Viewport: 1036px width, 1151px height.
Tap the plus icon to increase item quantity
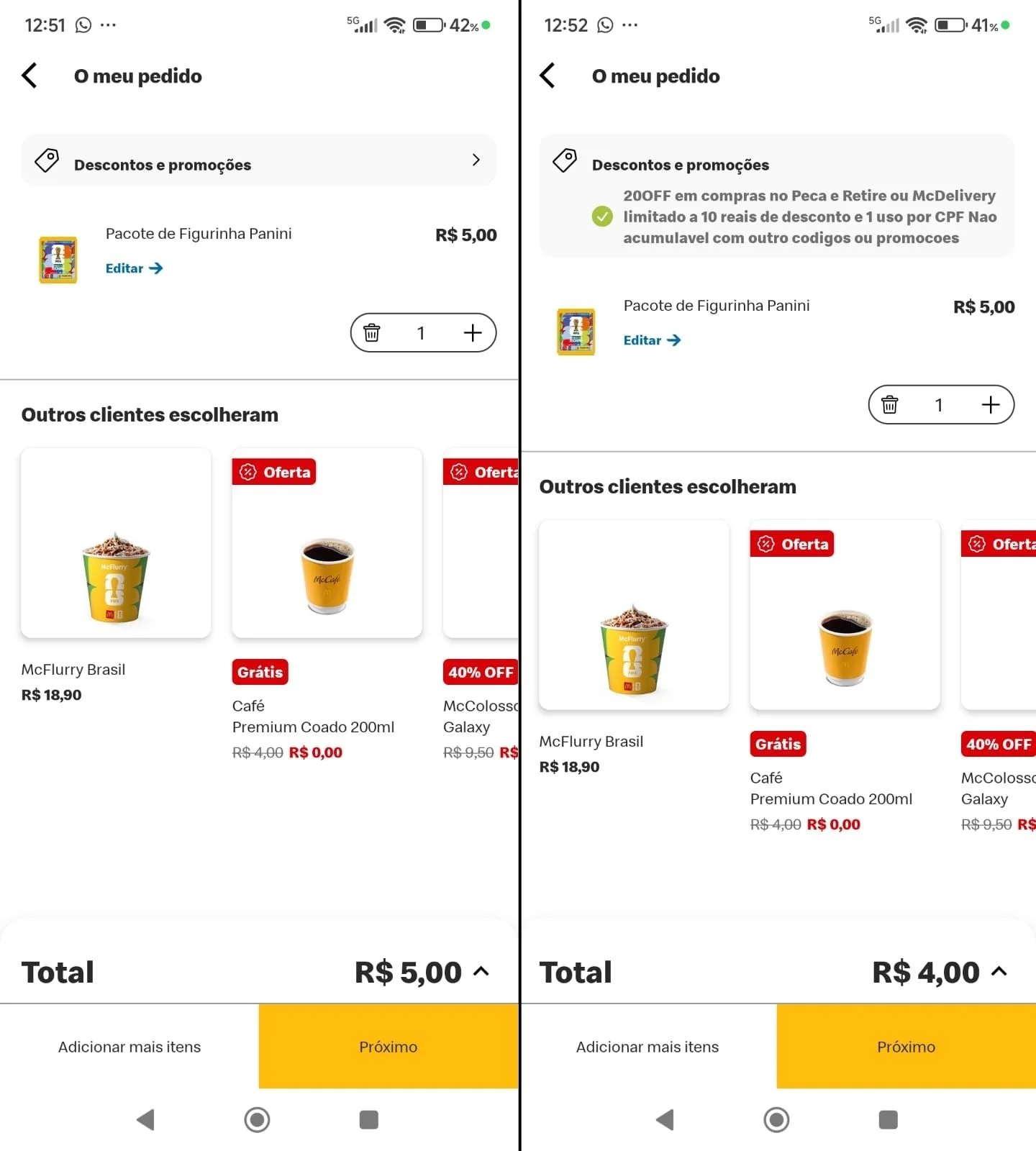(473, 332)
